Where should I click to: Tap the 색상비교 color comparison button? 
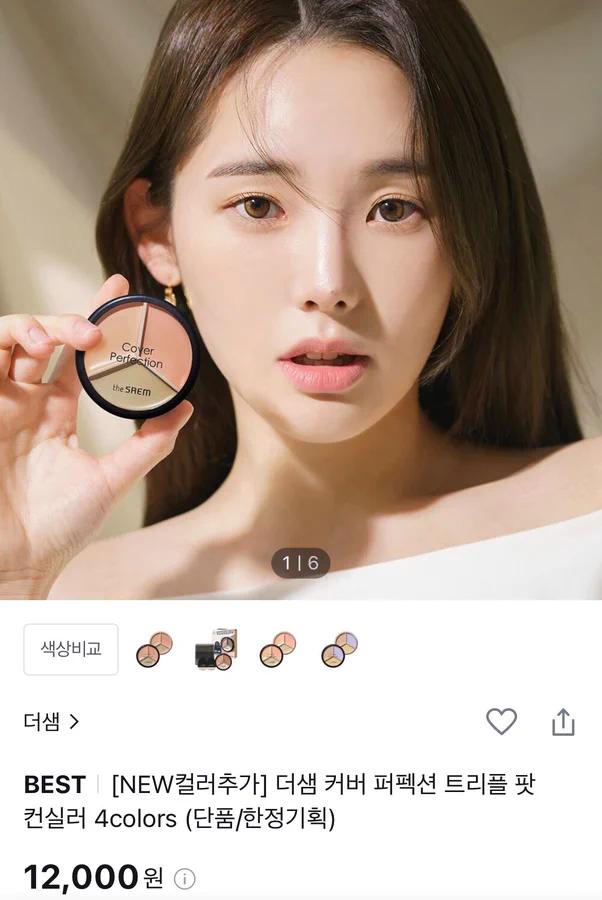[71, 649]
